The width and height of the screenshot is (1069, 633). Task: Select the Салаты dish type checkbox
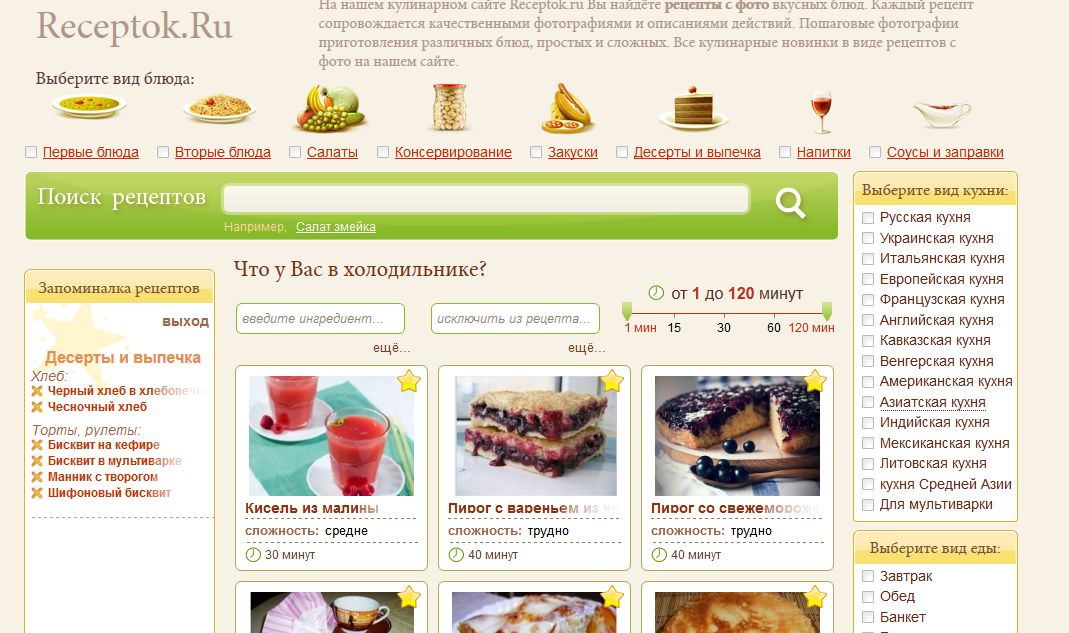click(x=295, y=152)
